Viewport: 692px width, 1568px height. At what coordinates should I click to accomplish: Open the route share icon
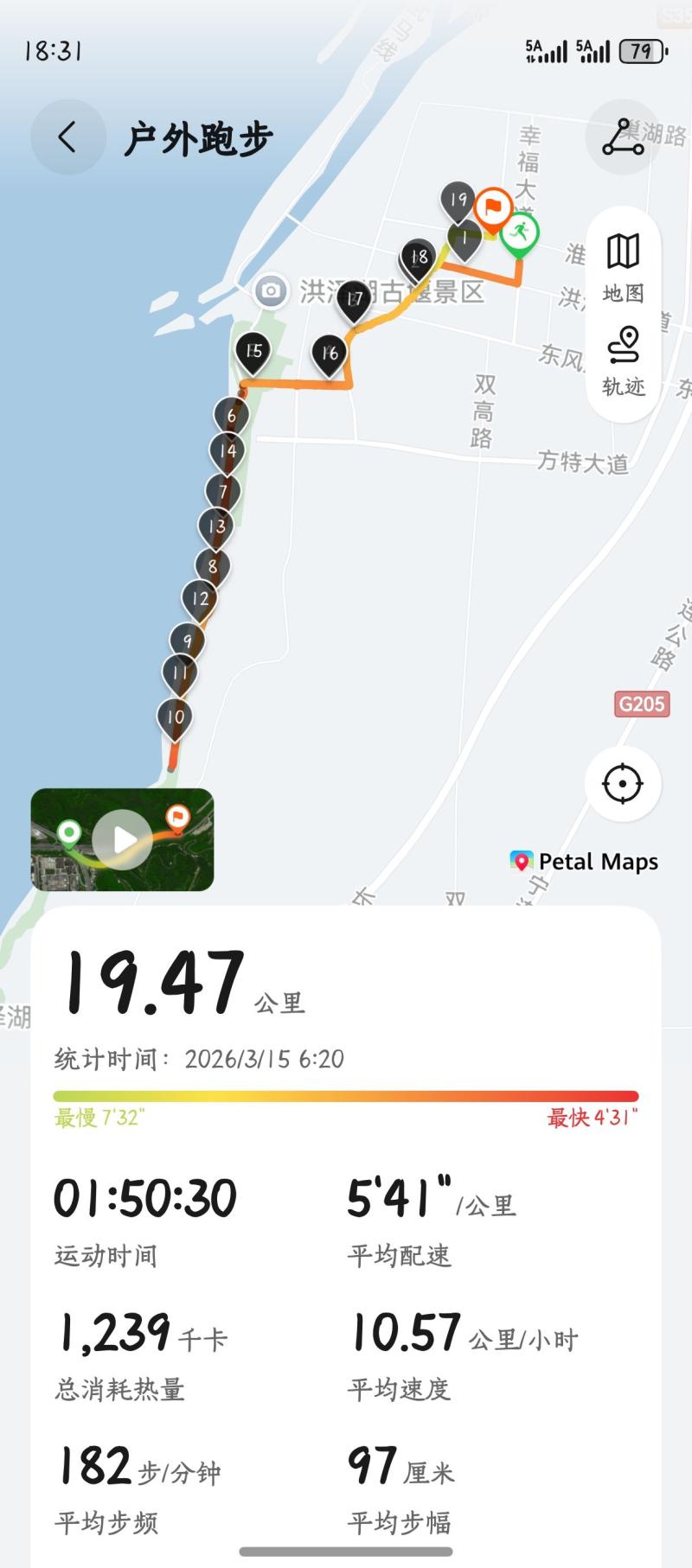point(623,137)
